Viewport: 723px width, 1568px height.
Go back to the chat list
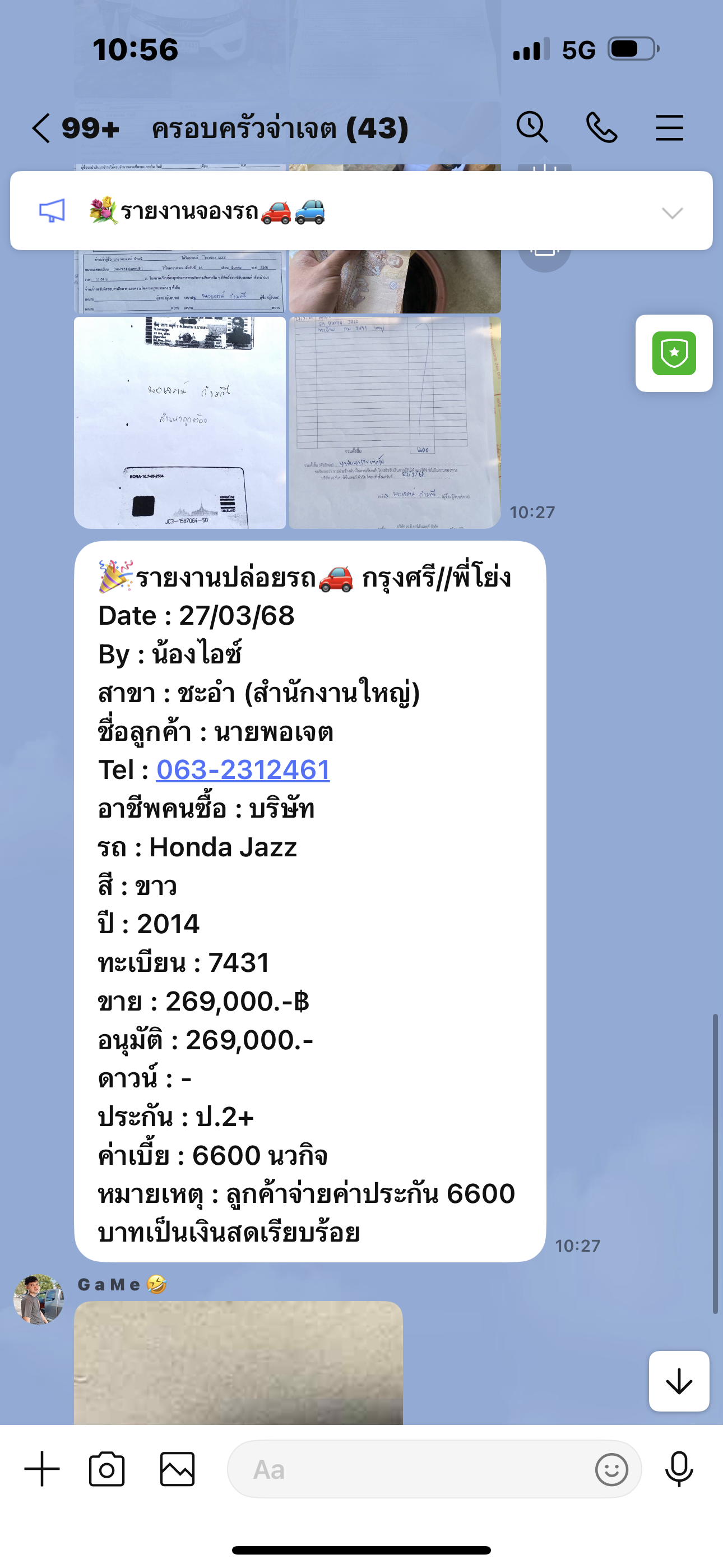tap(41, 128)
